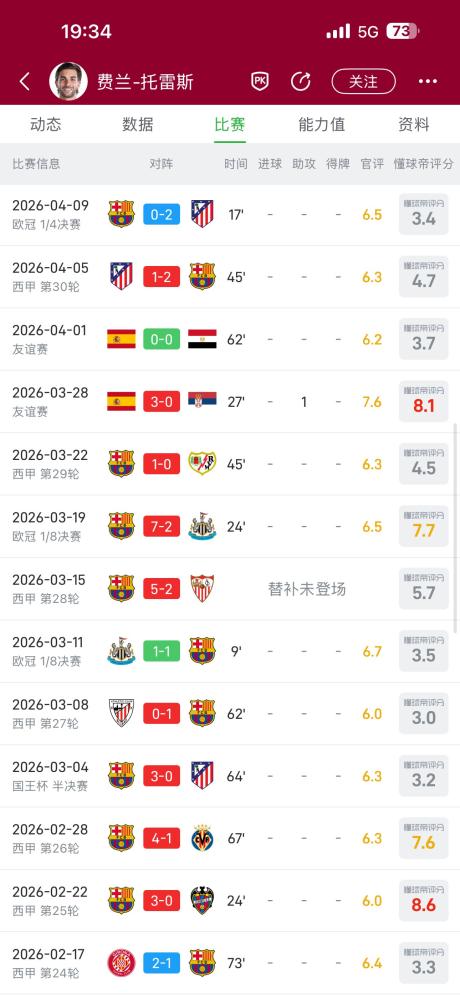Open the three-dot overflow menu
The width and height of the screenshot is (460, 997).
pyautogui.click(x=428, y=81)
